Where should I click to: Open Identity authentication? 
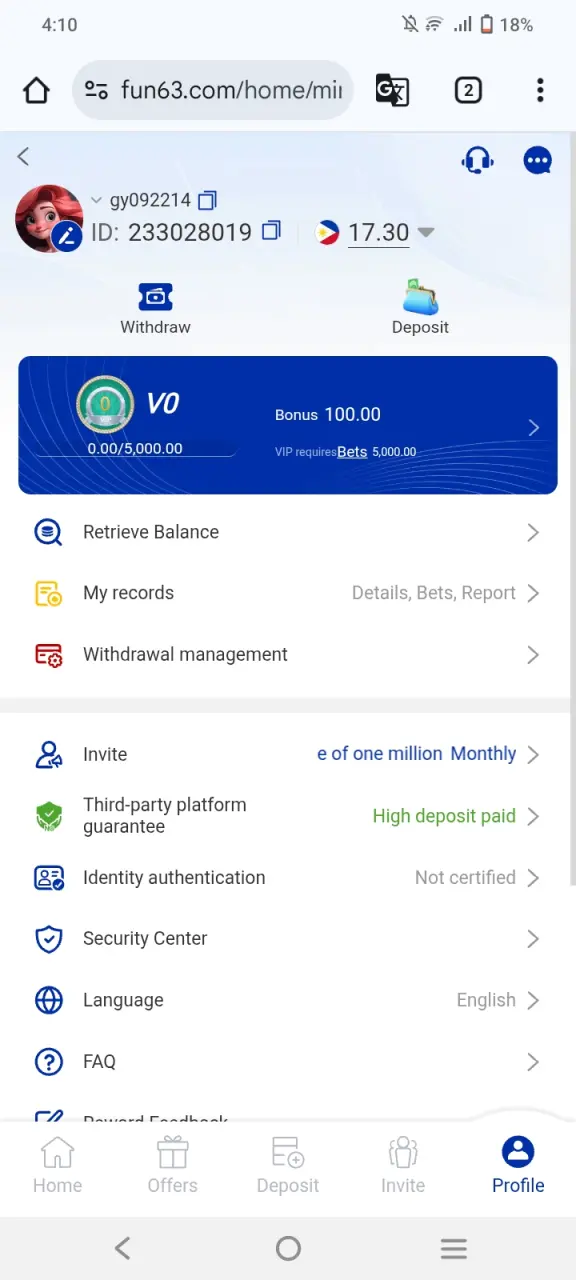click(288, 878)
